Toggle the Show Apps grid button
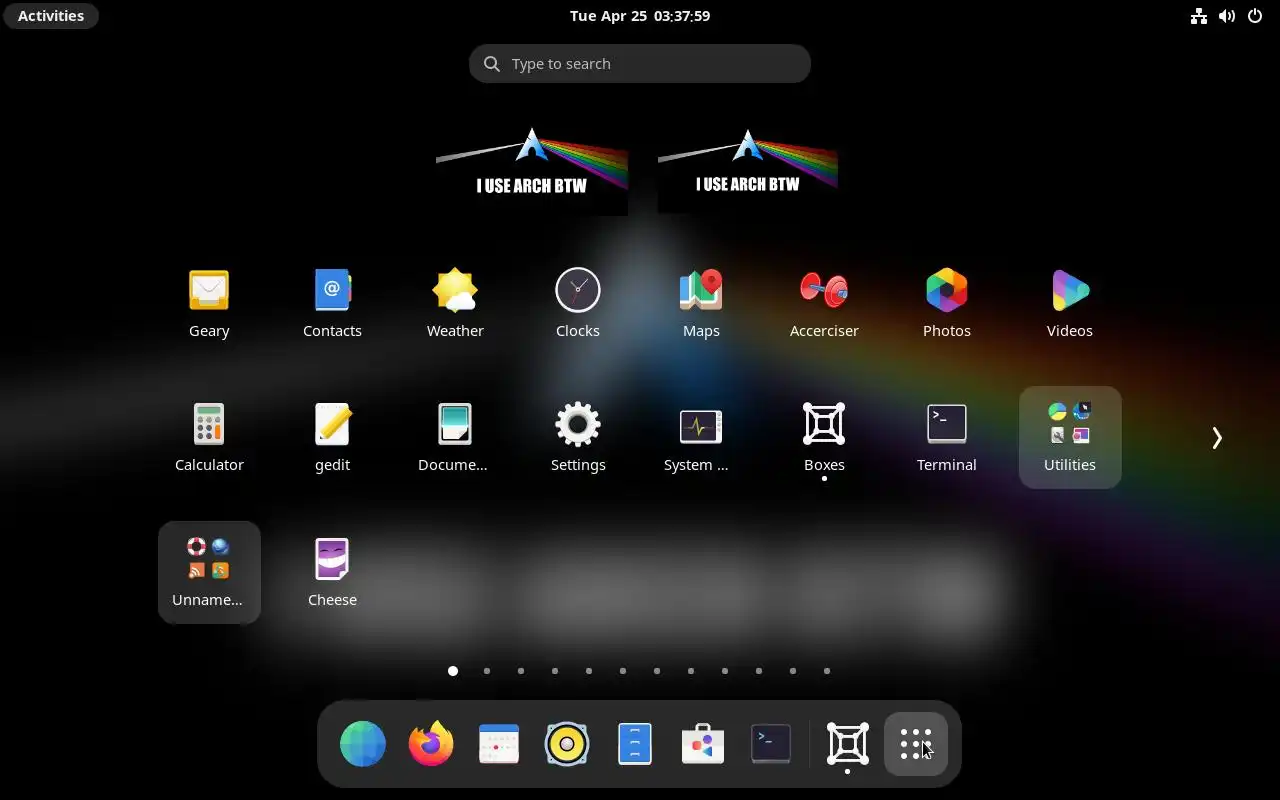 [916, 744]
